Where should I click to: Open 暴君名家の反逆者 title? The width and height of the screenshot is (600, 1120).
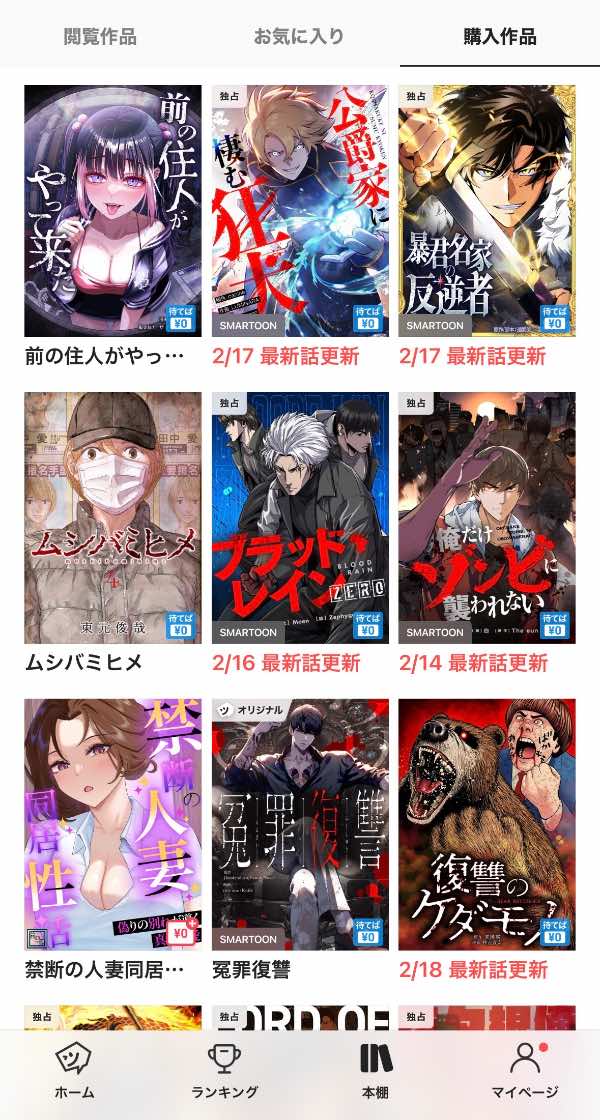pyautogui.click(x=487, y=210)
